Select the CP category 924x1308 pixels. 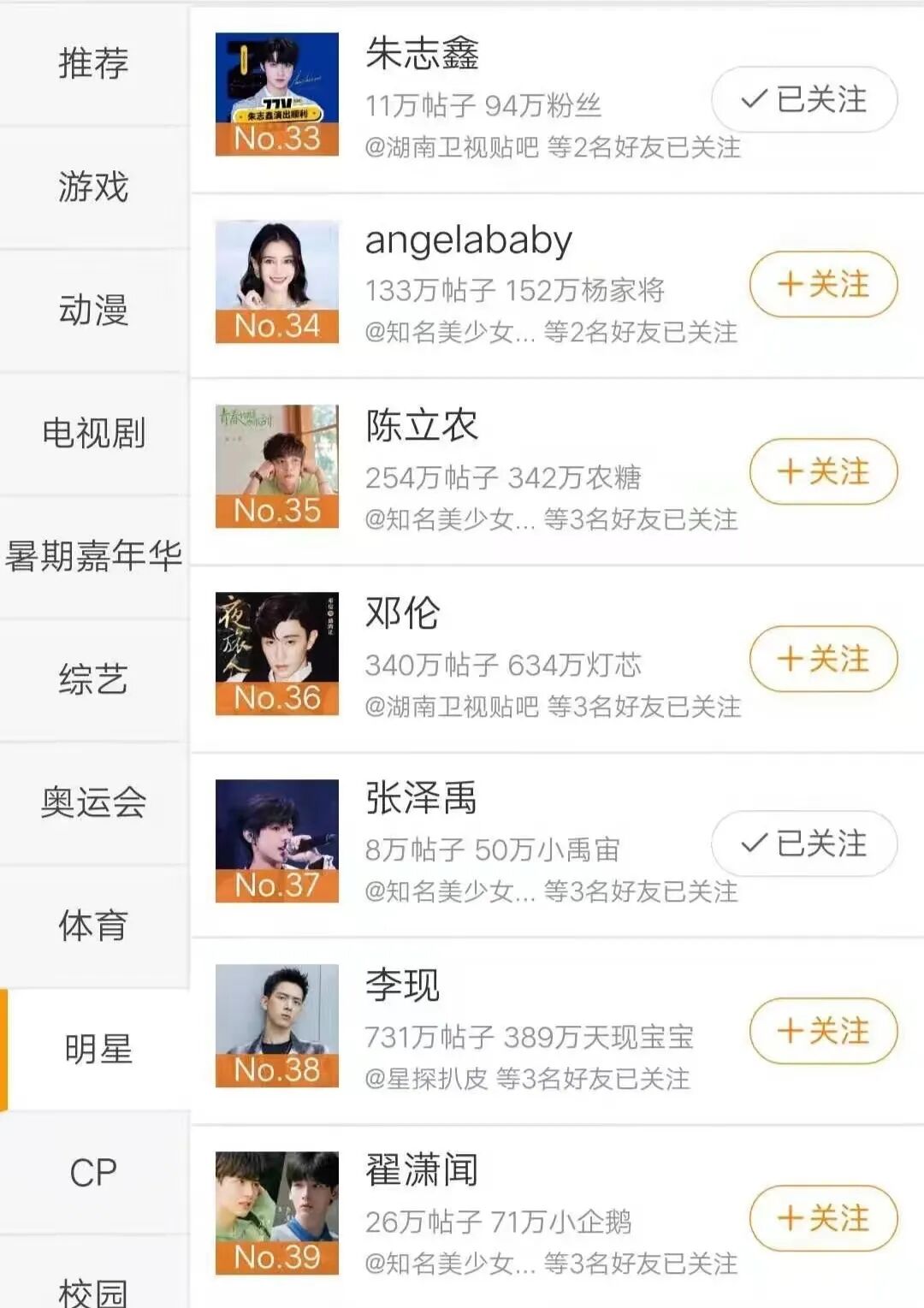coord(93,1172)
